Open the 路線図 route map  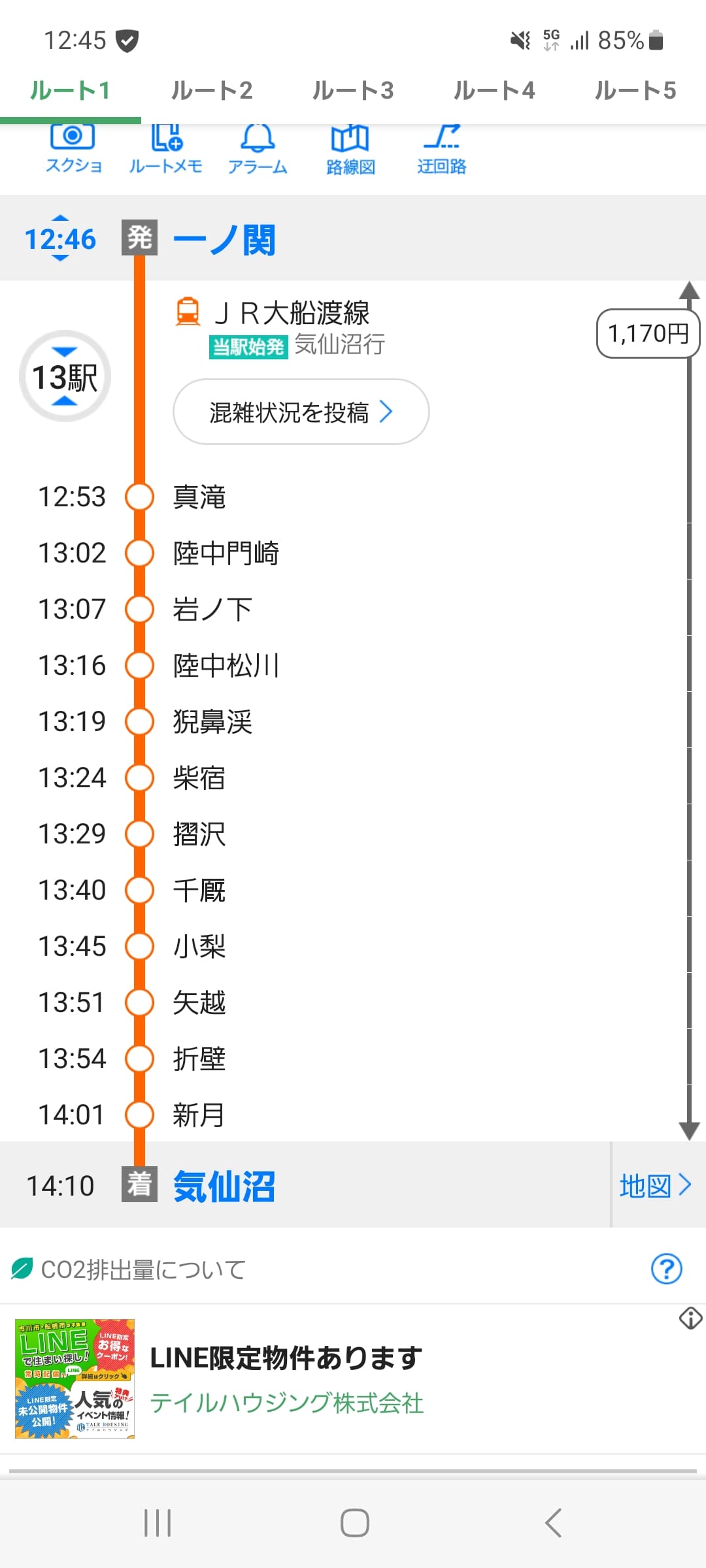click(350, 150)
